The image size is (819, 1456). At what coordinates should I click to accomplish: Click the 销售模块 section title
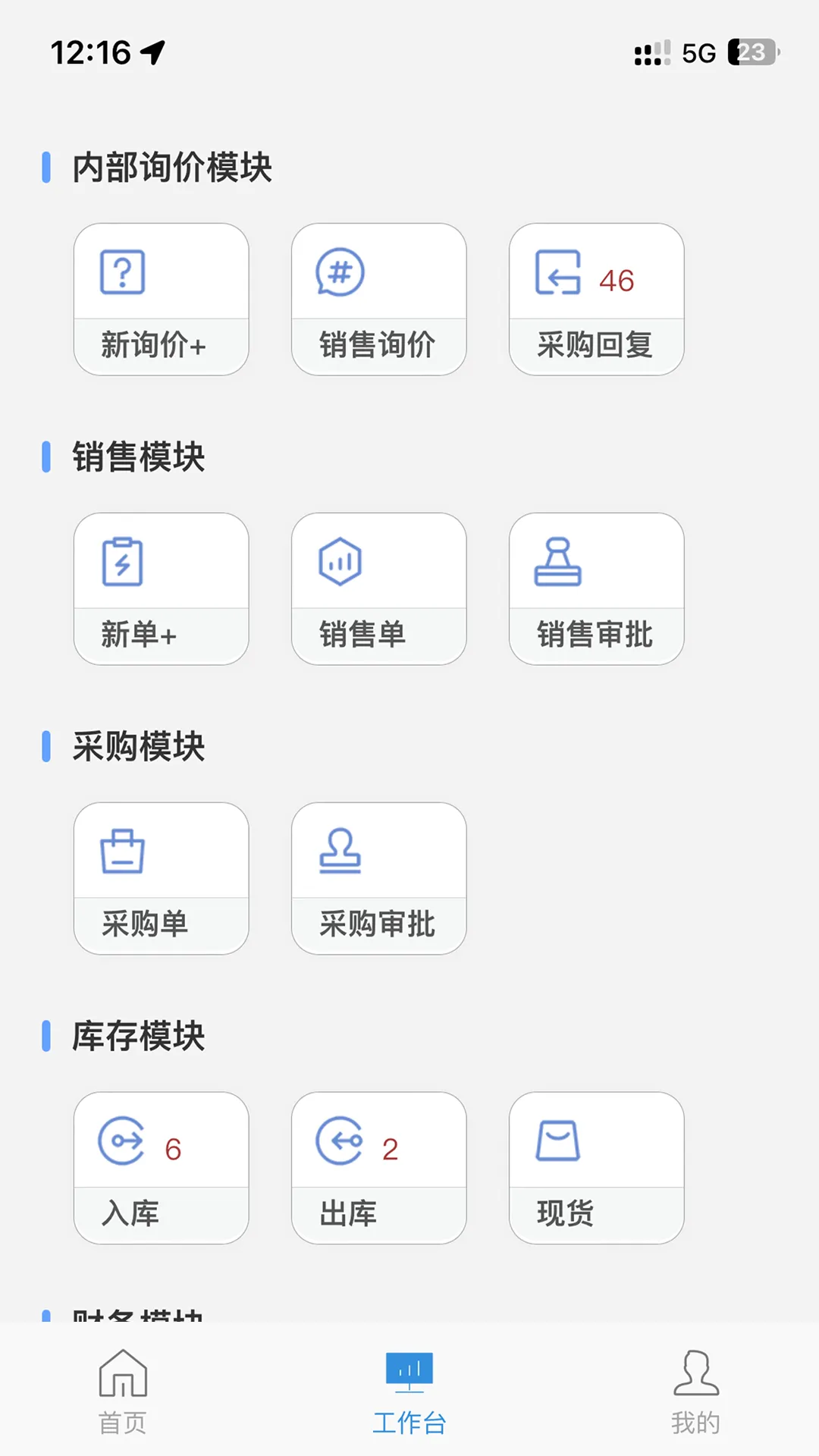138,457
